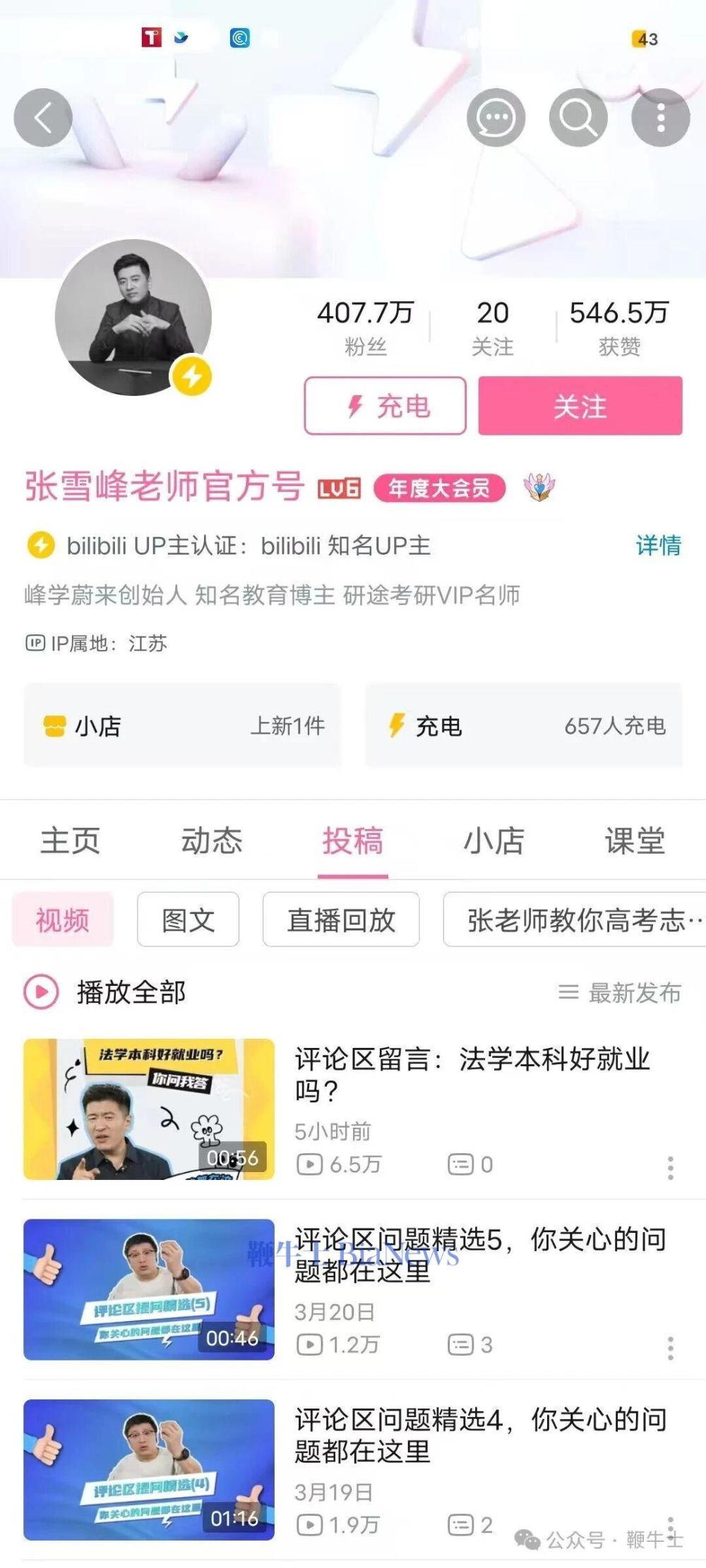Switch to the 课堂 tab
Viewport: 706px width, 1568px height.
[634, 841]
